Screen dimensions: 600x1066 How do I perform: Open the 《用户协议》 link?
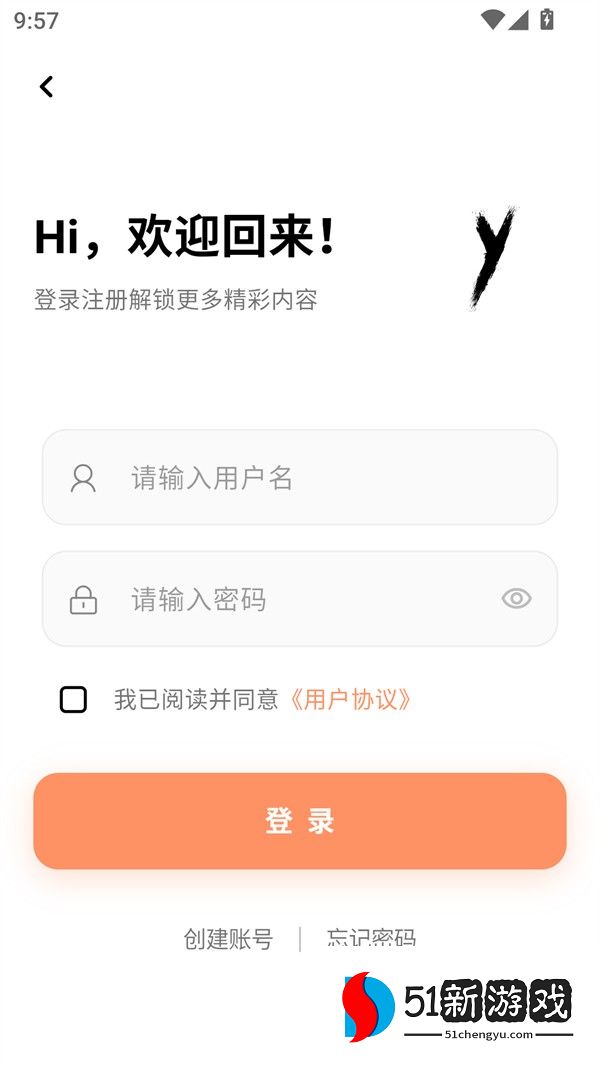[x=349, y=700]
